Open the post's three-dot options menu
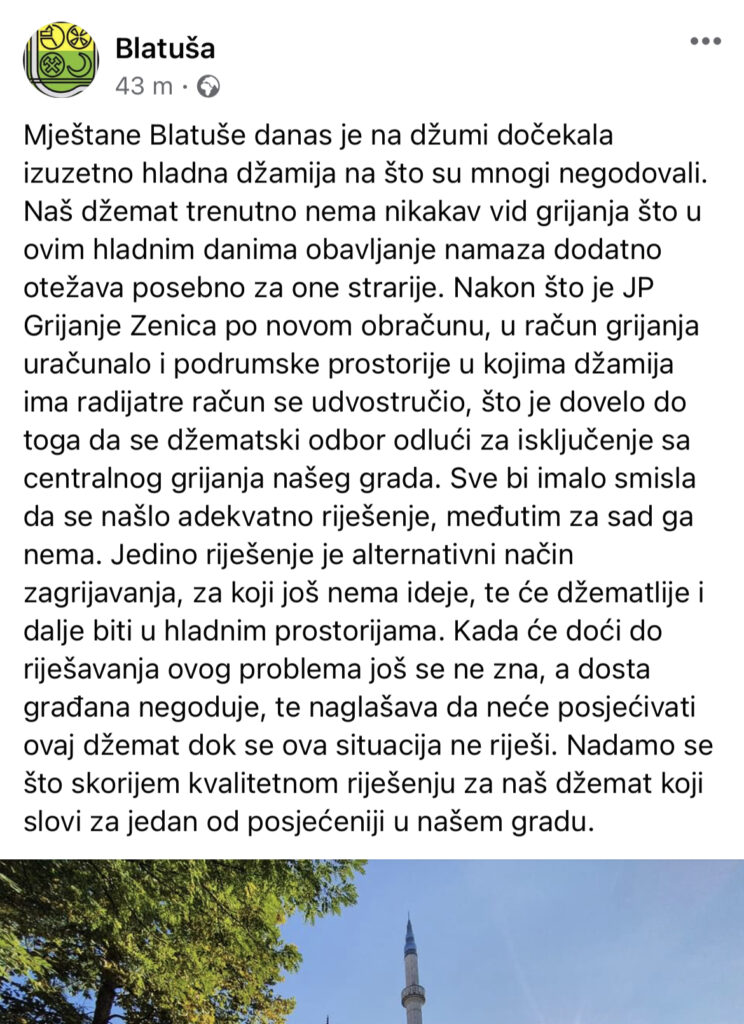Viewport: 744px width, 1024px height. click(705, 41)
